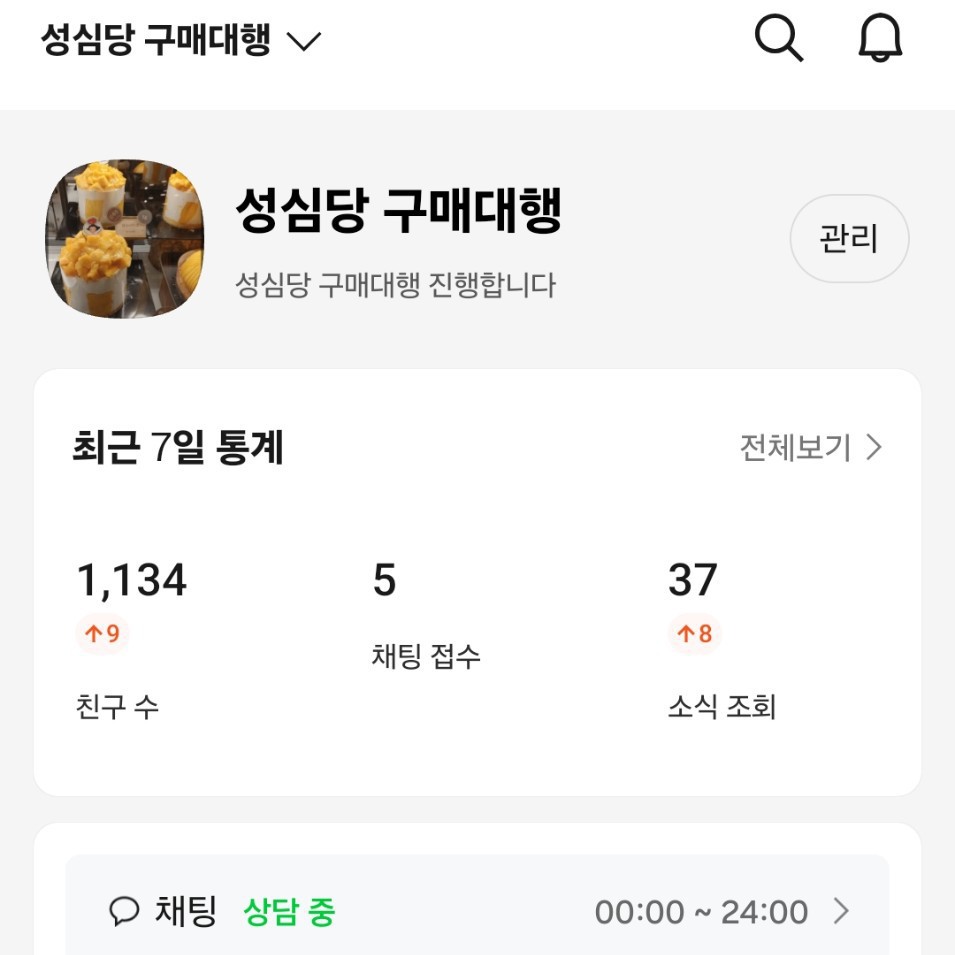Screen dimensions: 955x955
Task: Open the notifications bell
Action: tap(880, 40)
